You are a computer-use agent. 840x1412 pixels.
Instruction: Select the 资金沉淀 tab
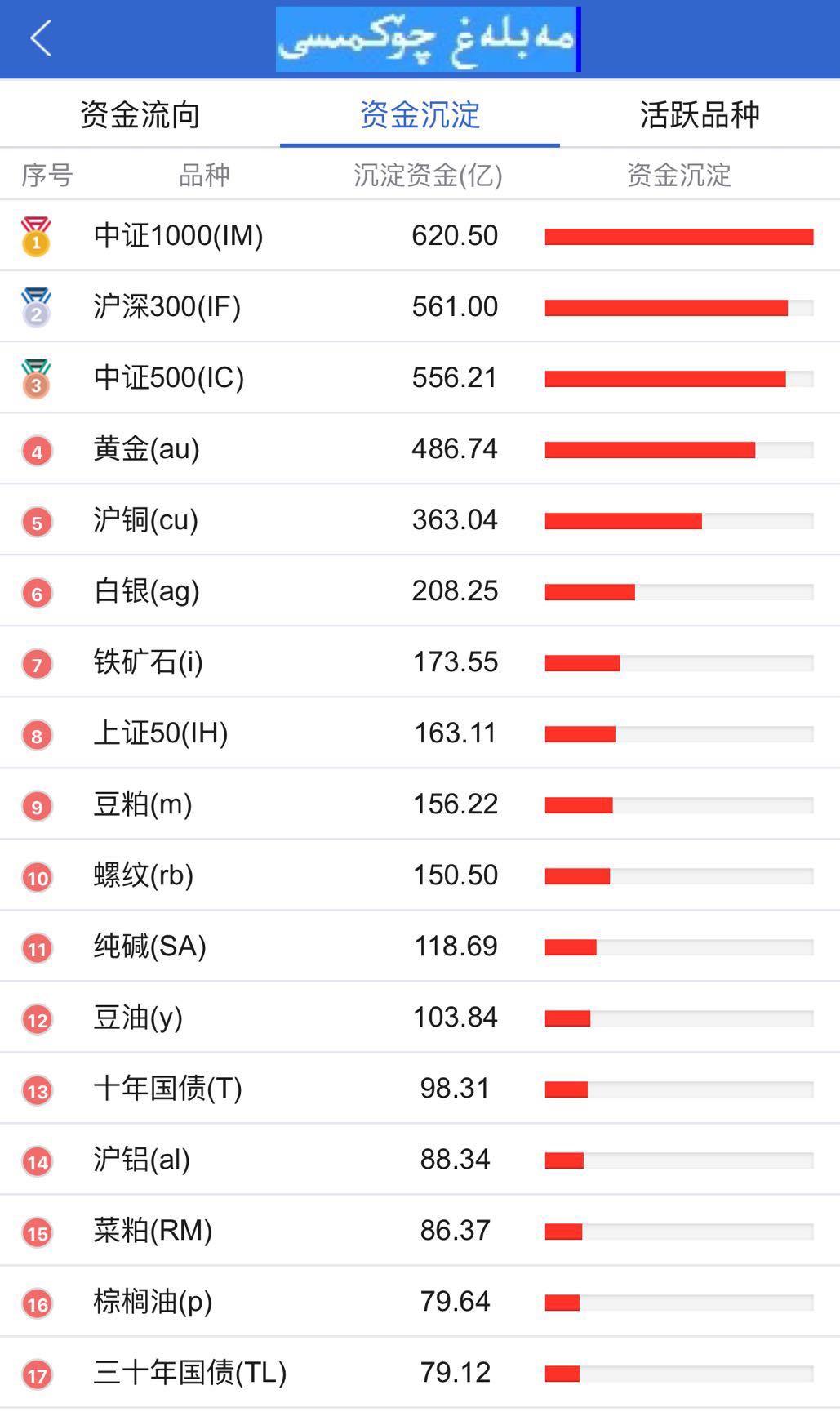point(420,115)
